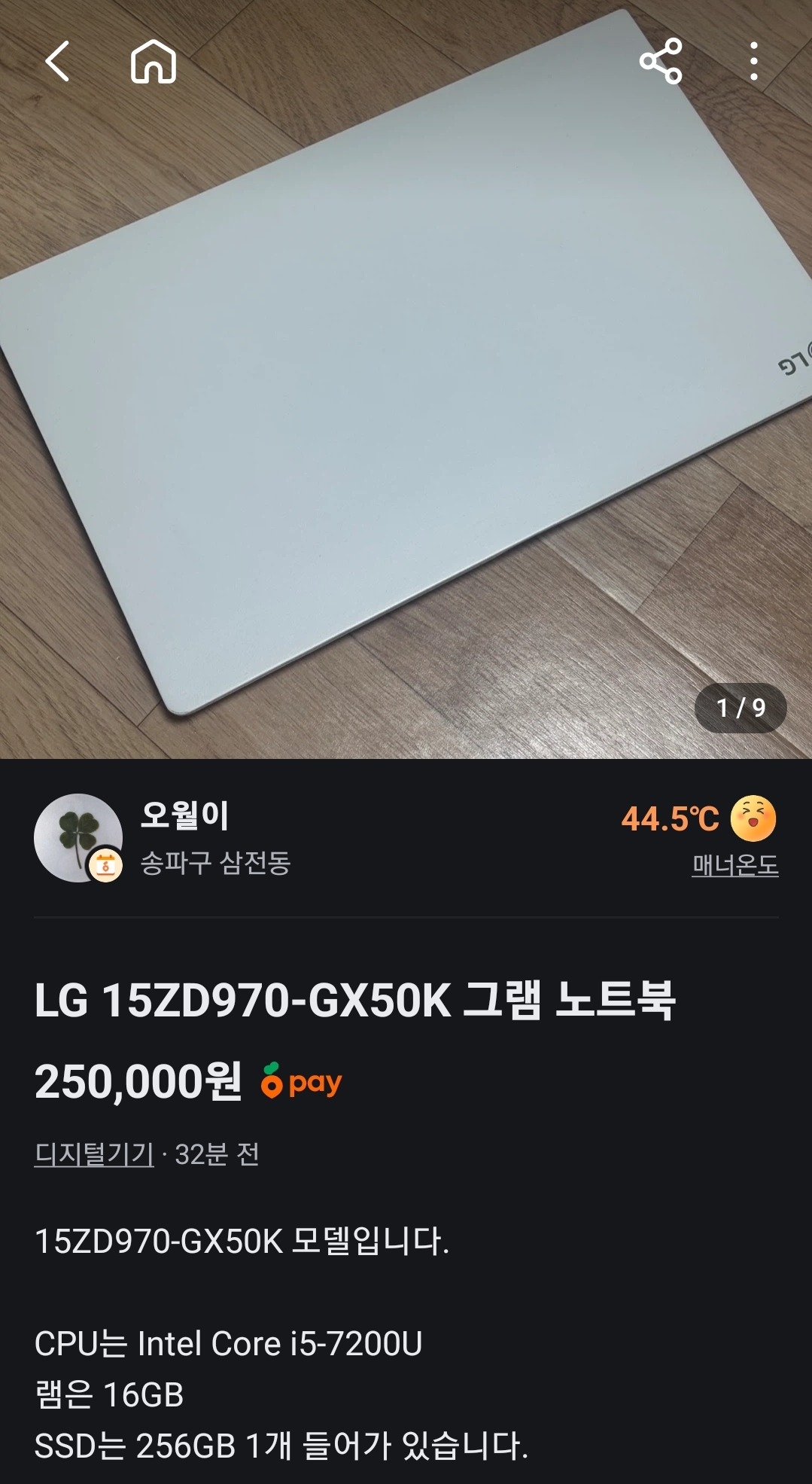Open the three-dot overflow menu
Image resolution: width=812 pixels, height=1484 pixels.
click(753, 61)
